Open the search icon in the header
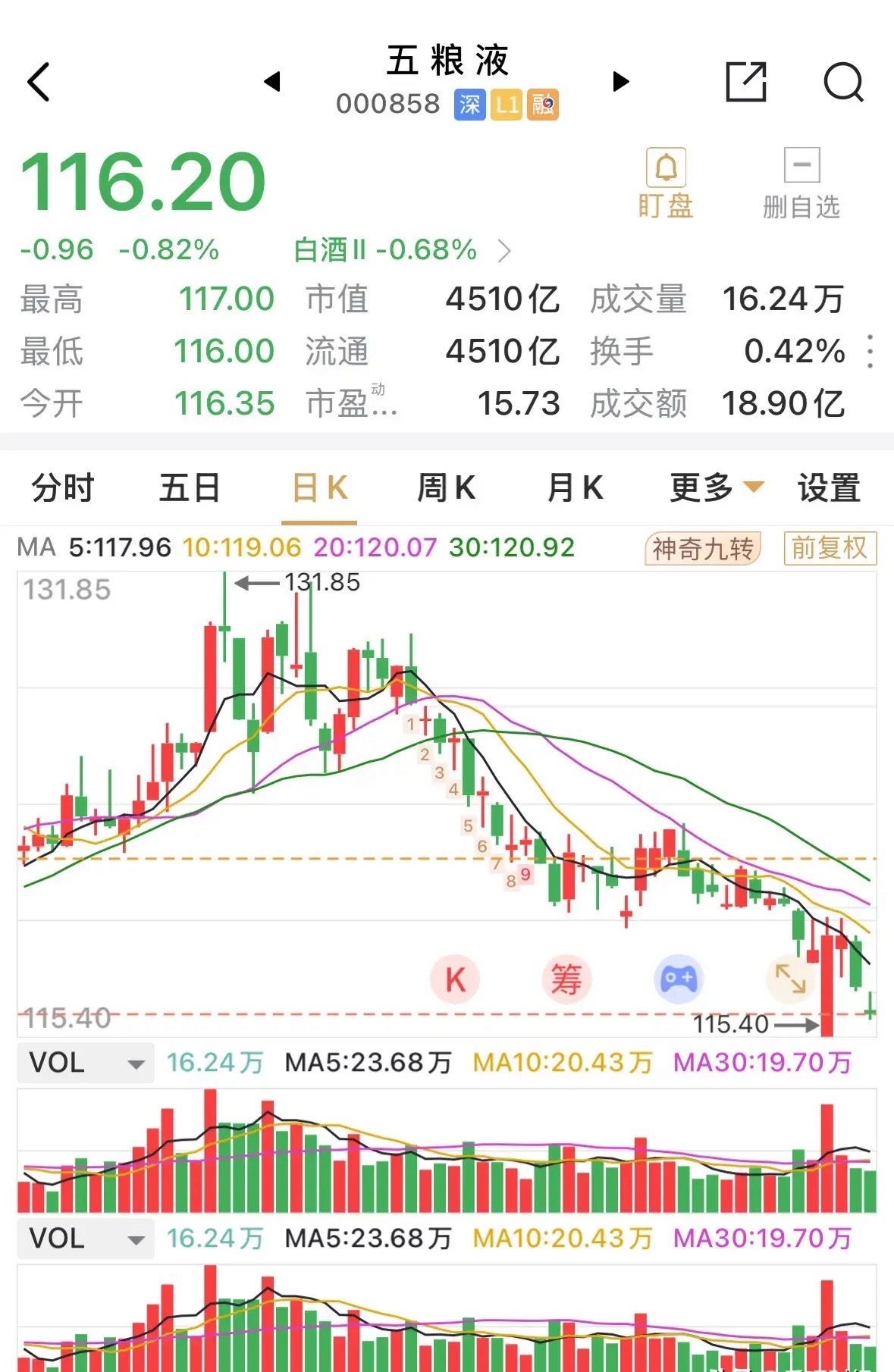The image size is (894, 1372). tap(843, 82)
